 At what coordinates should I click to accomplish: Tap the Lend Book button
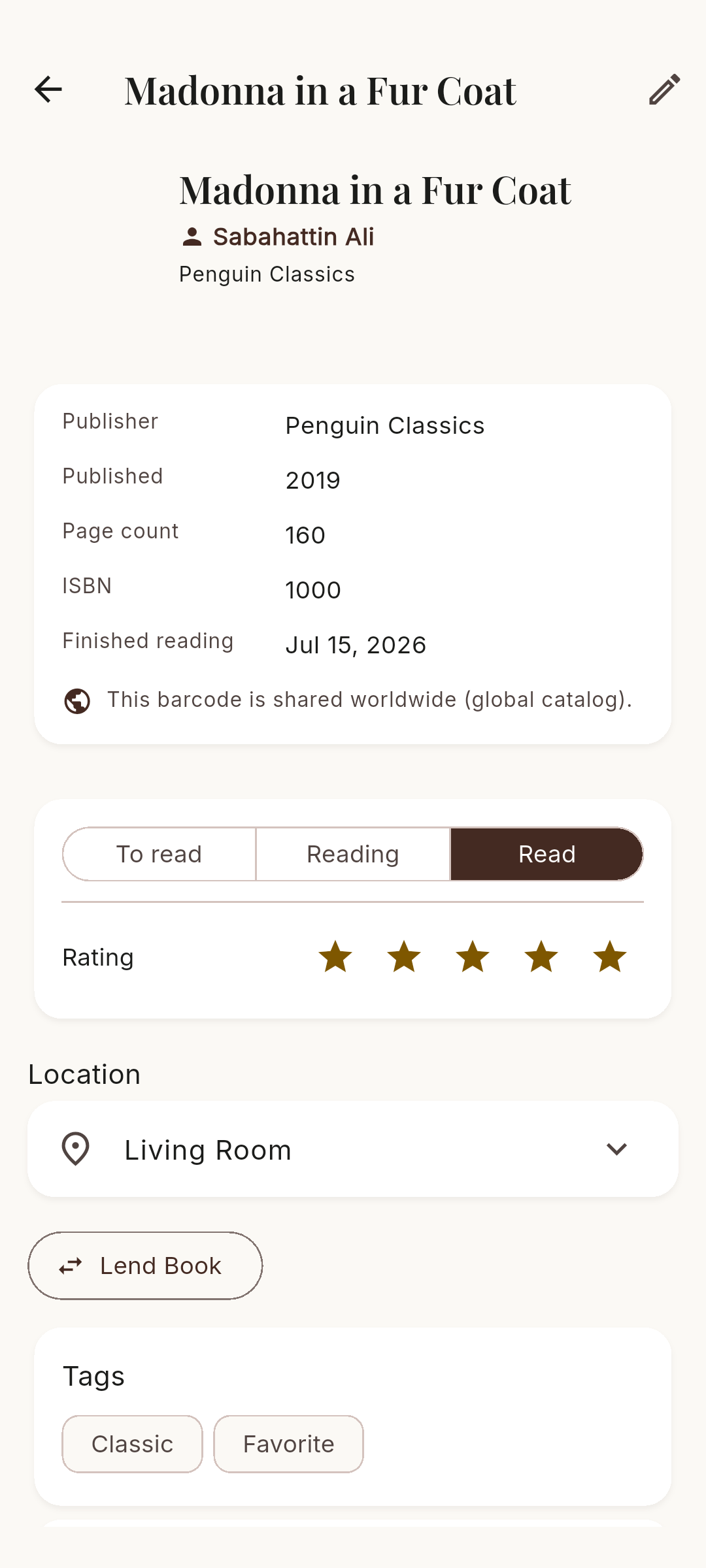(145, 1266)
